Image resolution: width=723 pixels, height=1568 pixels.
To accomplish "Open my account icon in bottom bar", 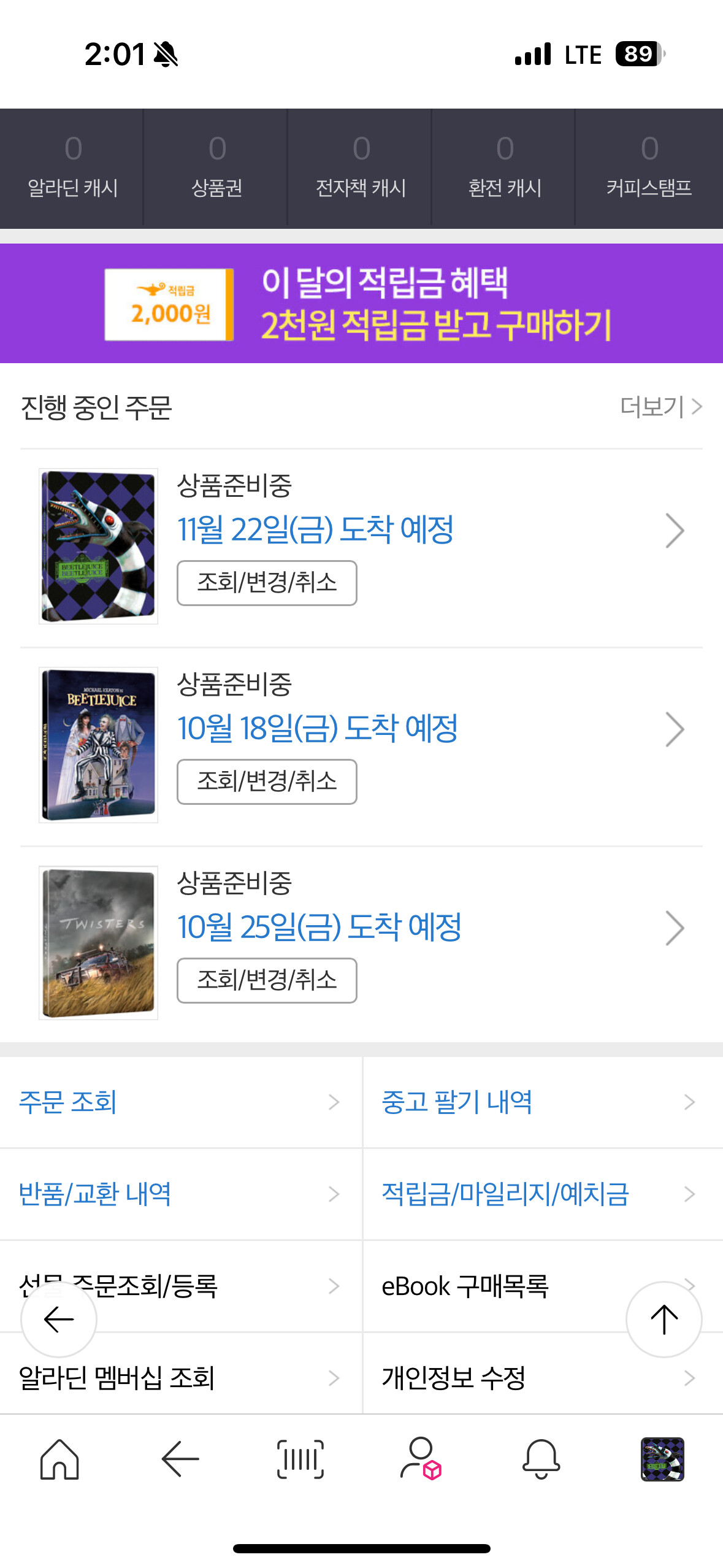I will (x=420, y=1459).
